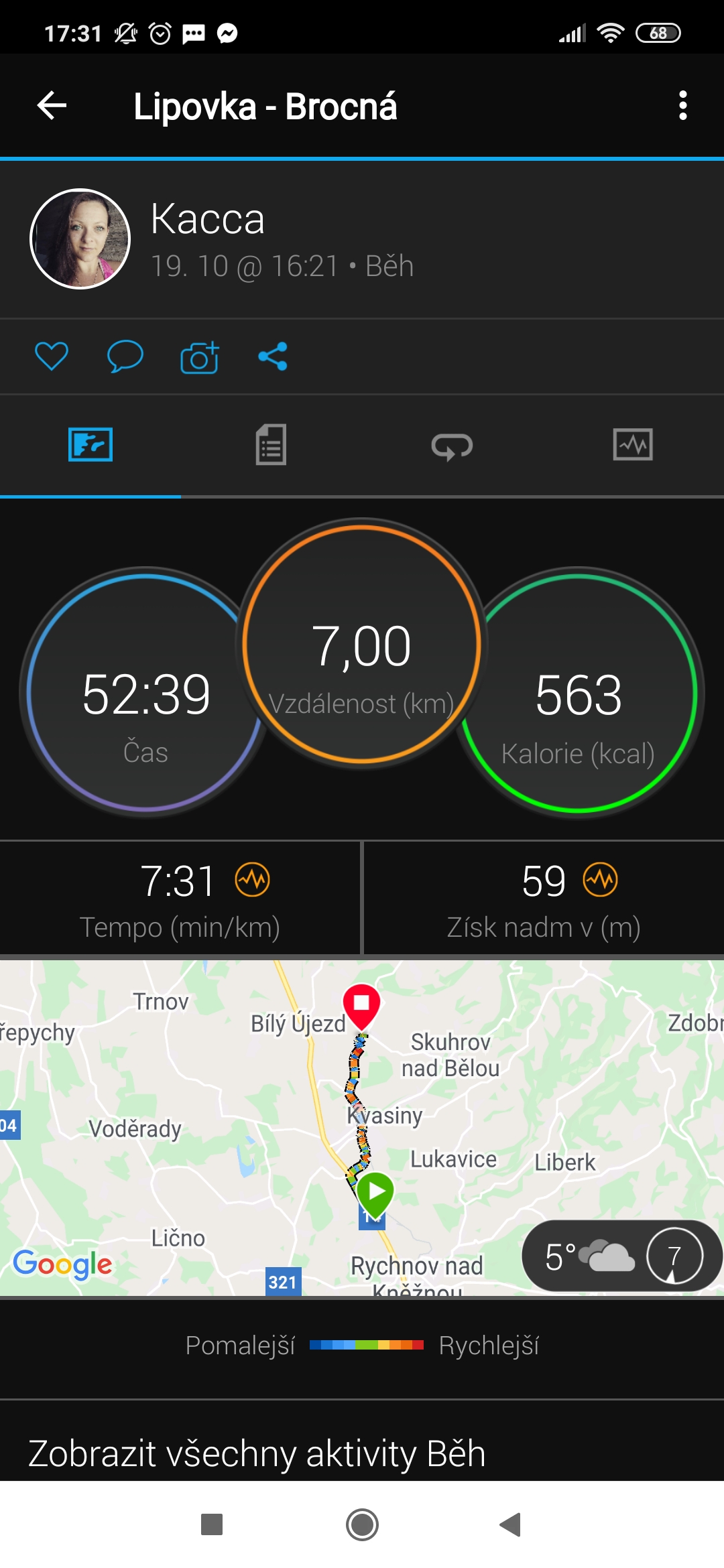The height and width of the screenshot is (1568, 724).
Task: Switch to the charts tab
Action: 633,445
